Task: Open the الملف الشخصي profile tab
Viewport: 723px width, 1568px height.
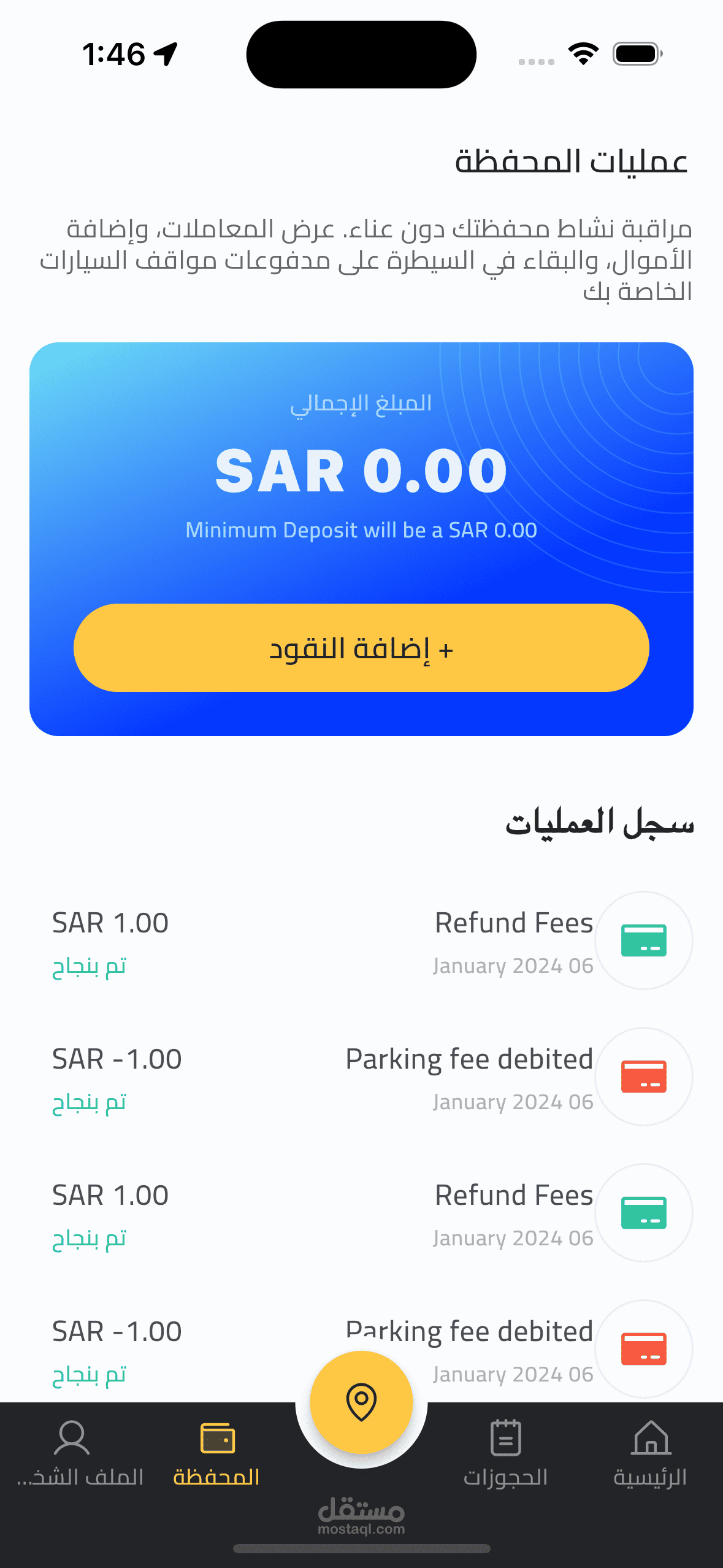Action: tap(72, 1453)
